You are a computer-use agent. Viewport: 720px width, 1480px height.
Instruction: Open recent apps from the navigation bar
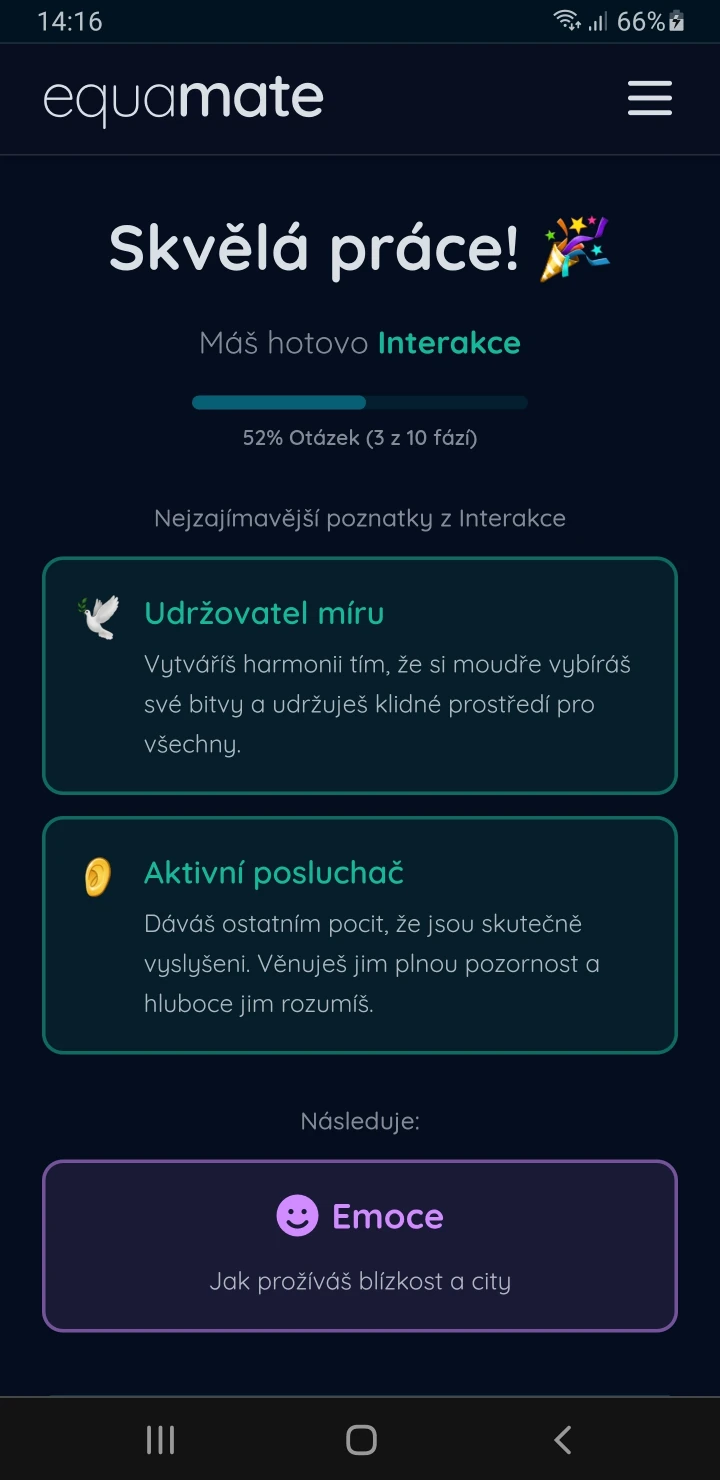(160, 1441)
